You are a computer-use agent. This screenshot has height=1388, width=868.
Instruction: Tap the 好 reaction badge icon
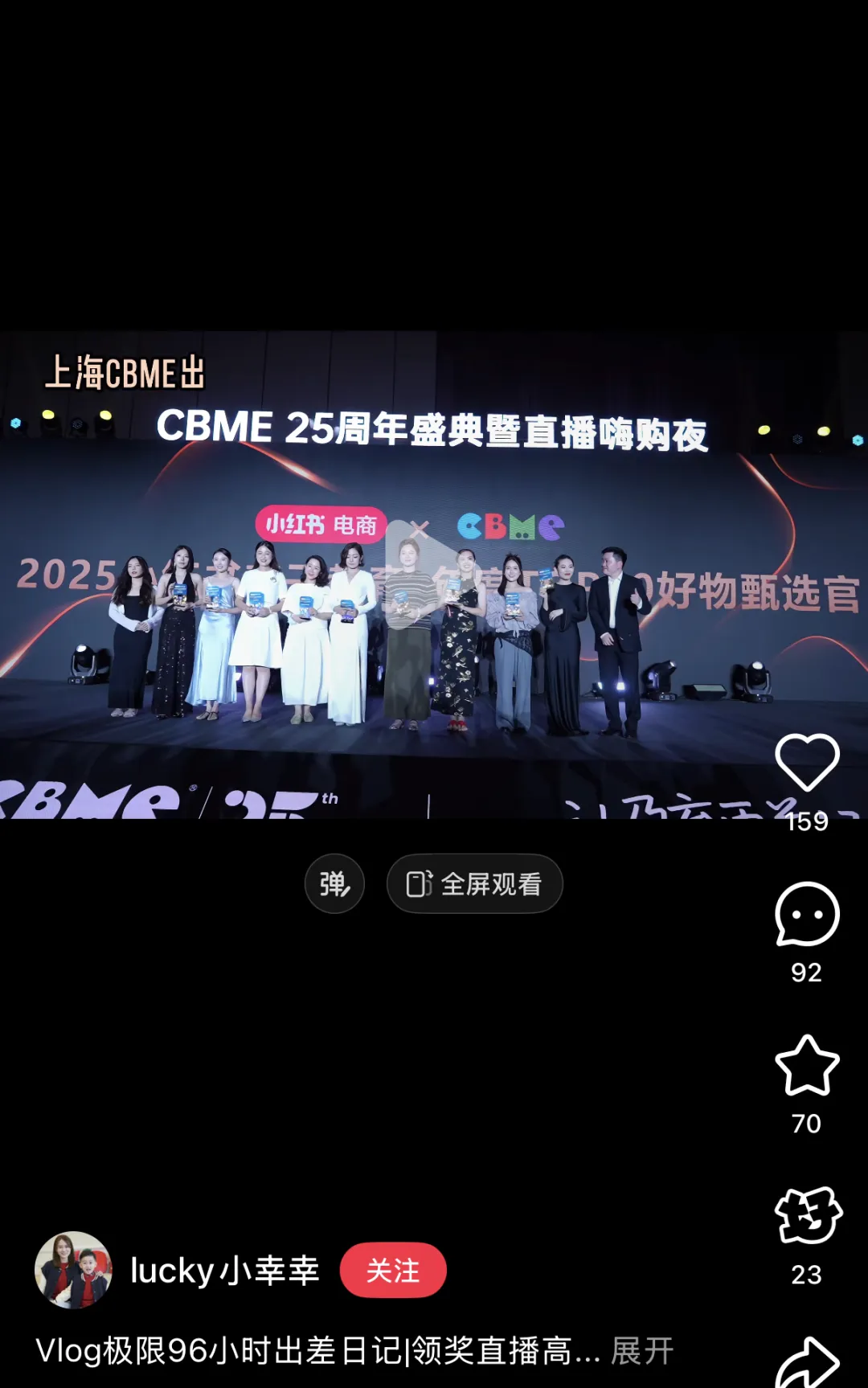tap(807, 1216)
